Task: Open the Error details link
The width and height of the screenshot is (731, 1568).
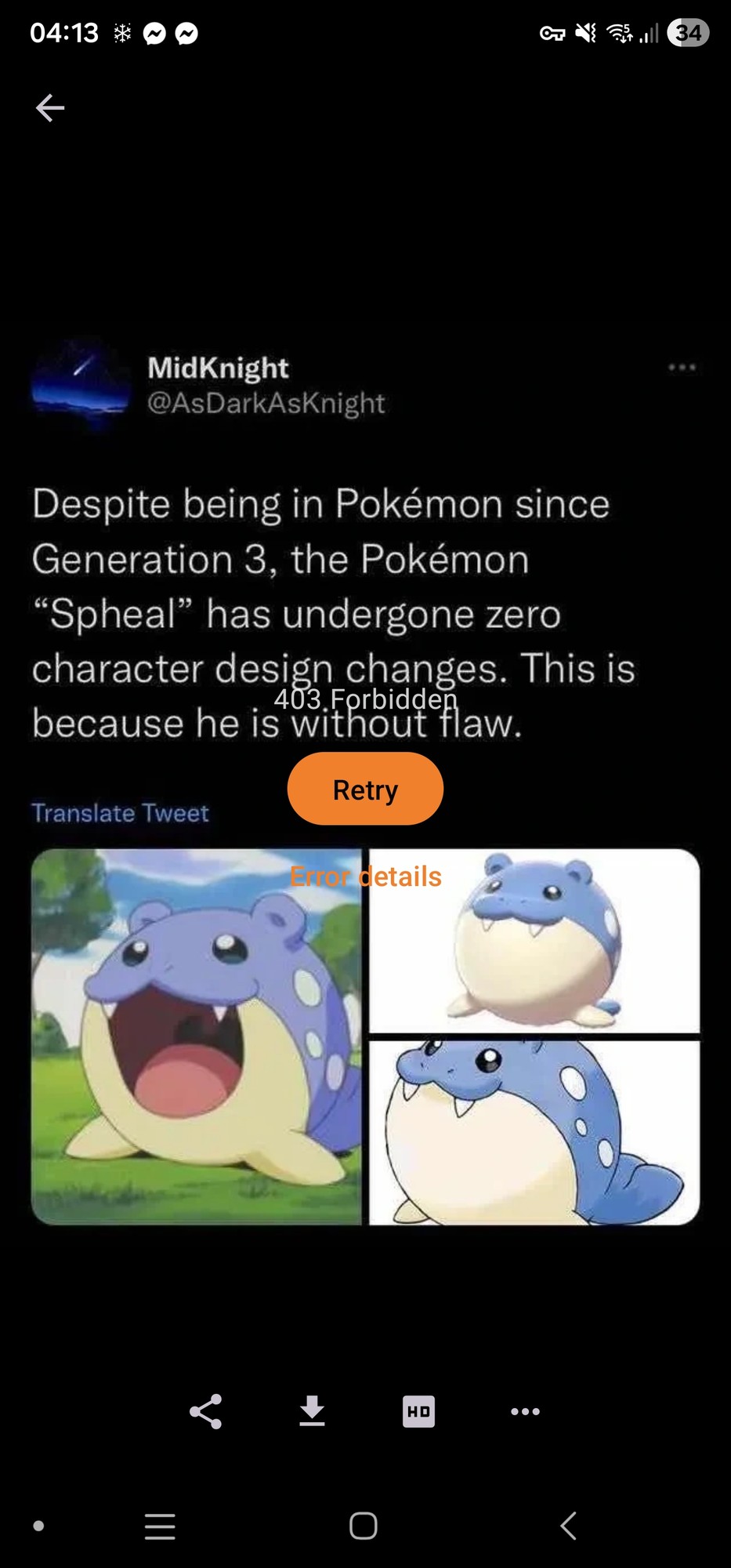Action: (365, 877)
